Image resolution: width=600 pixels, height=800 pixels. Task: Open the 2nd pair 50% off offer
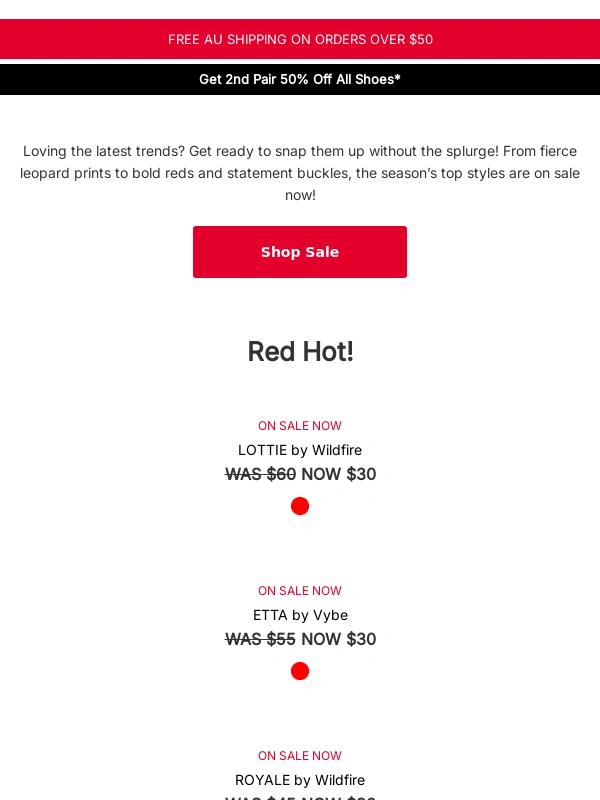pyautogui.click(x=300, y=79)
